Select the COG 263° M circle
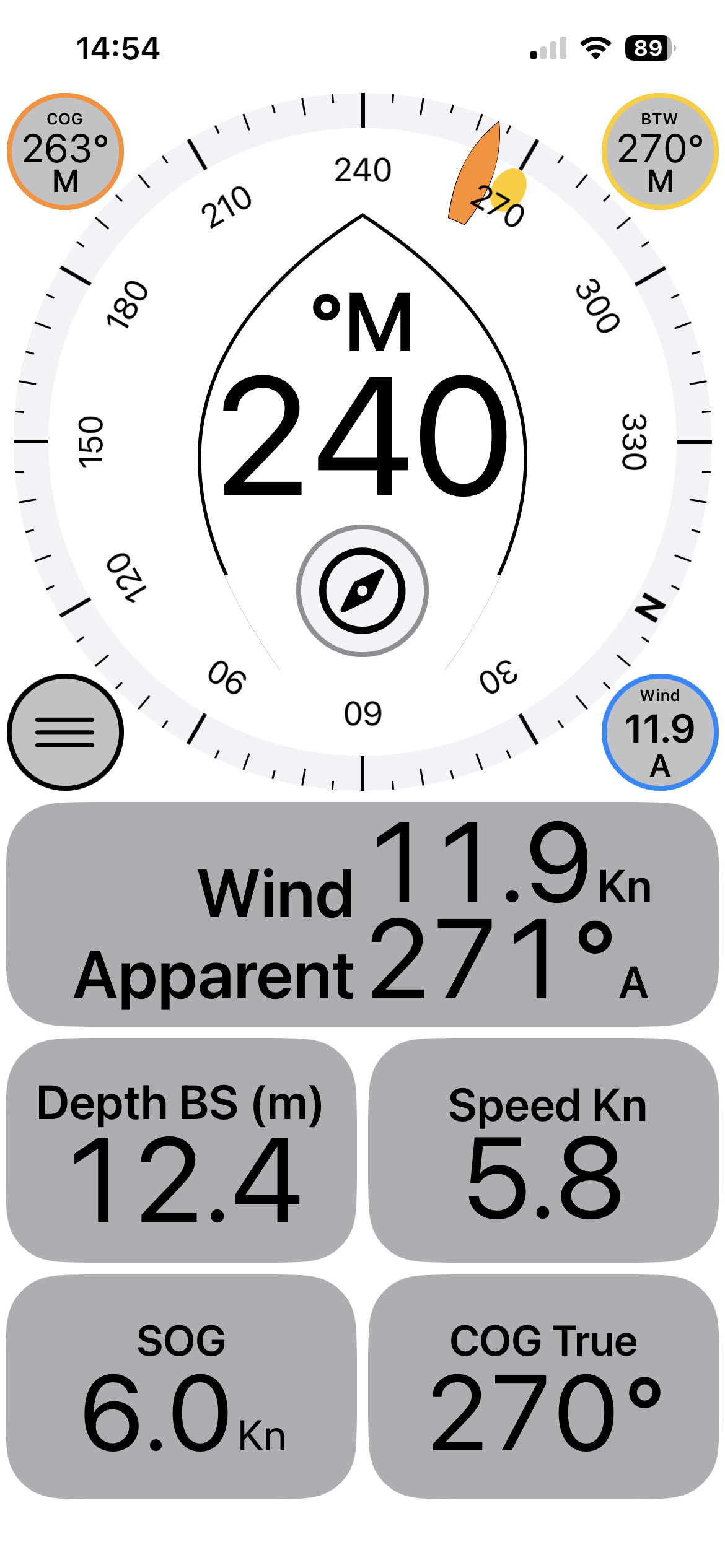Image resolution: width=725 pixels, height=1568 pixels. point(65,151)
